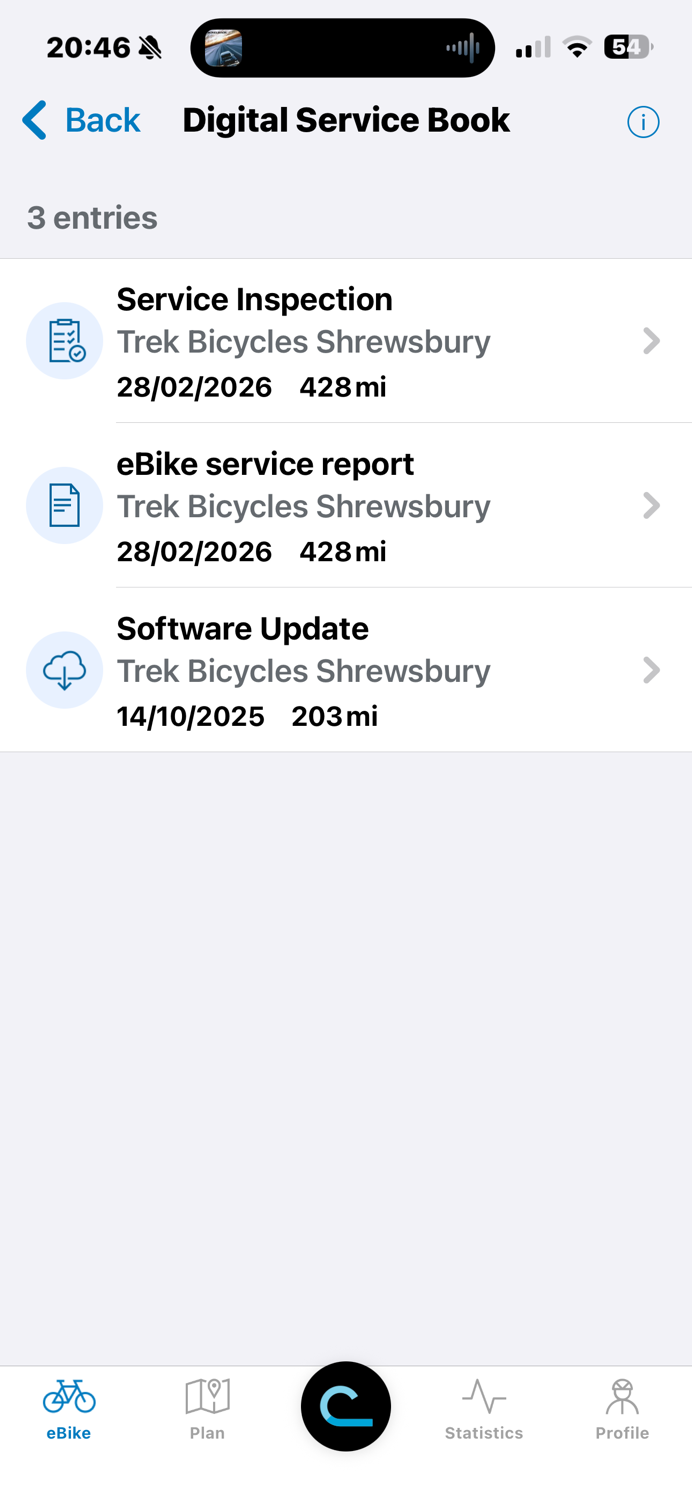Image resolution: width=692 pixels, height=1500 pixels.
Task: Tap the center black ride button
Action: [x=346, y=1406]
